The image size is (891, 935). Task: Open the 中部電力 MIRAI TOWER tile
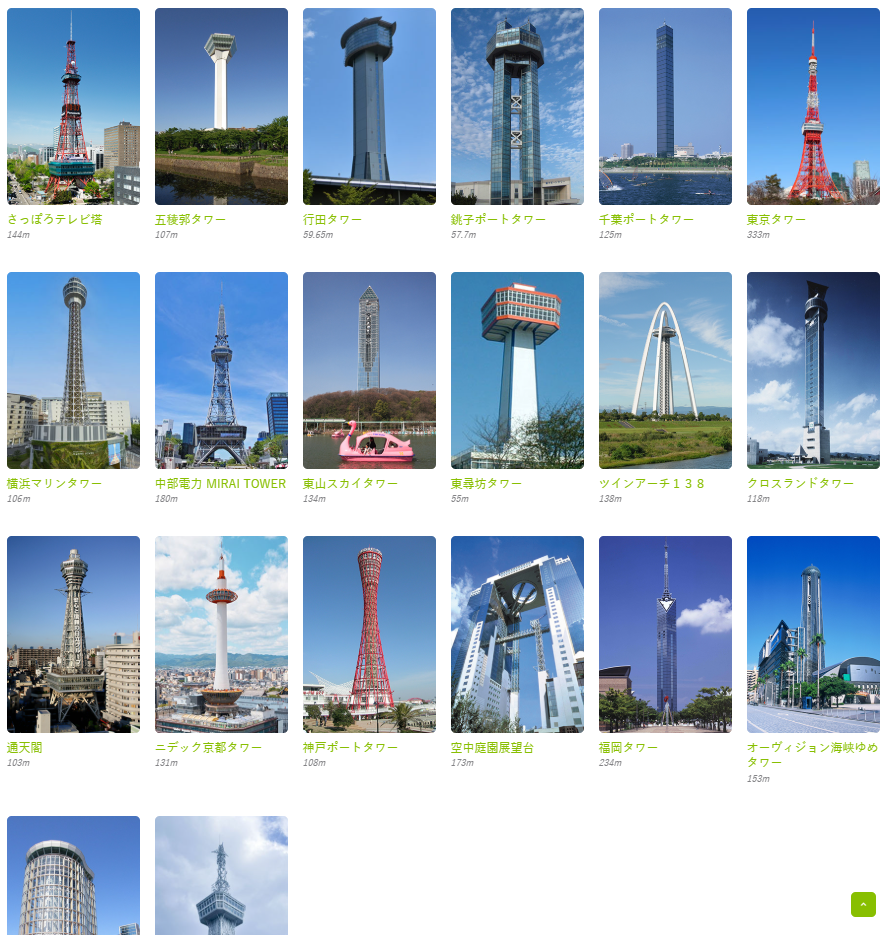221,371
